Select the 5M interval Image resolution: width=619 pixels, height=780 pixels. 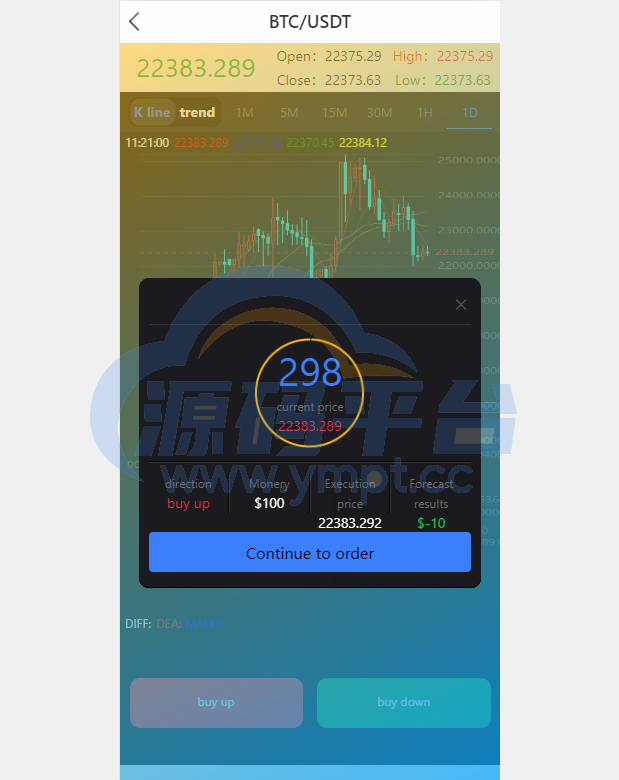click(x=289, y=113)
